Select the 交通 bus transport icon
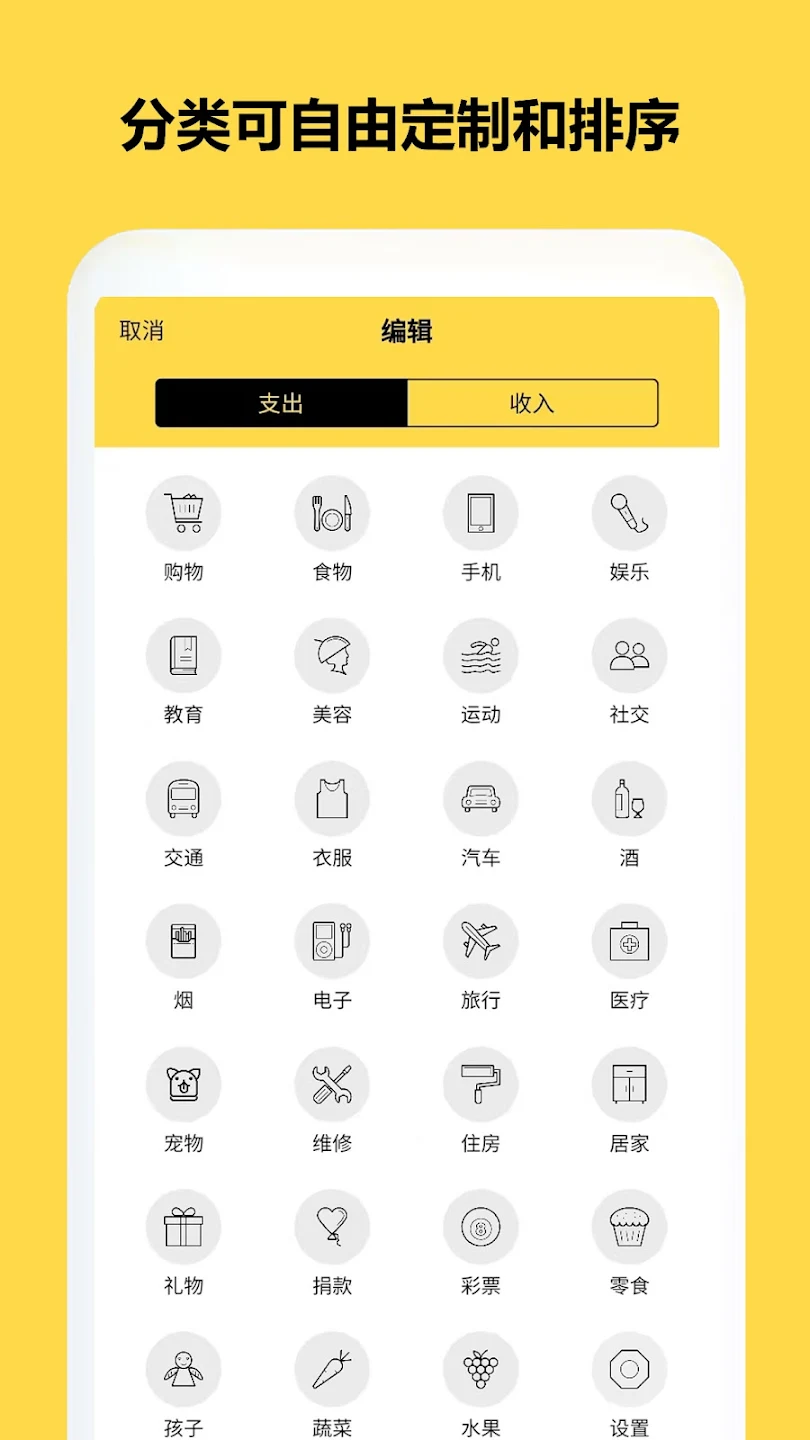 184,798
